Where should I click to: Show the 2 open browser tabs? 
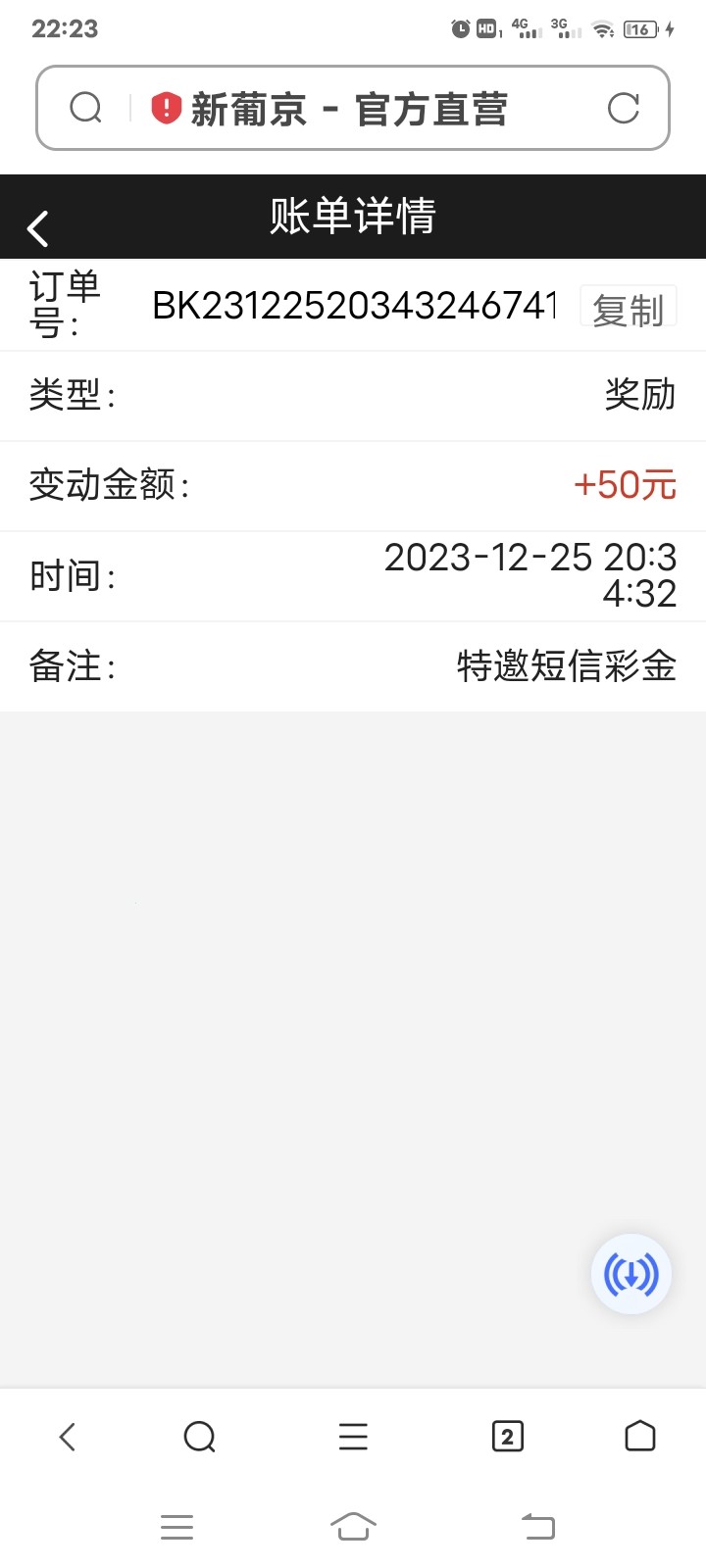point(507,1437)
